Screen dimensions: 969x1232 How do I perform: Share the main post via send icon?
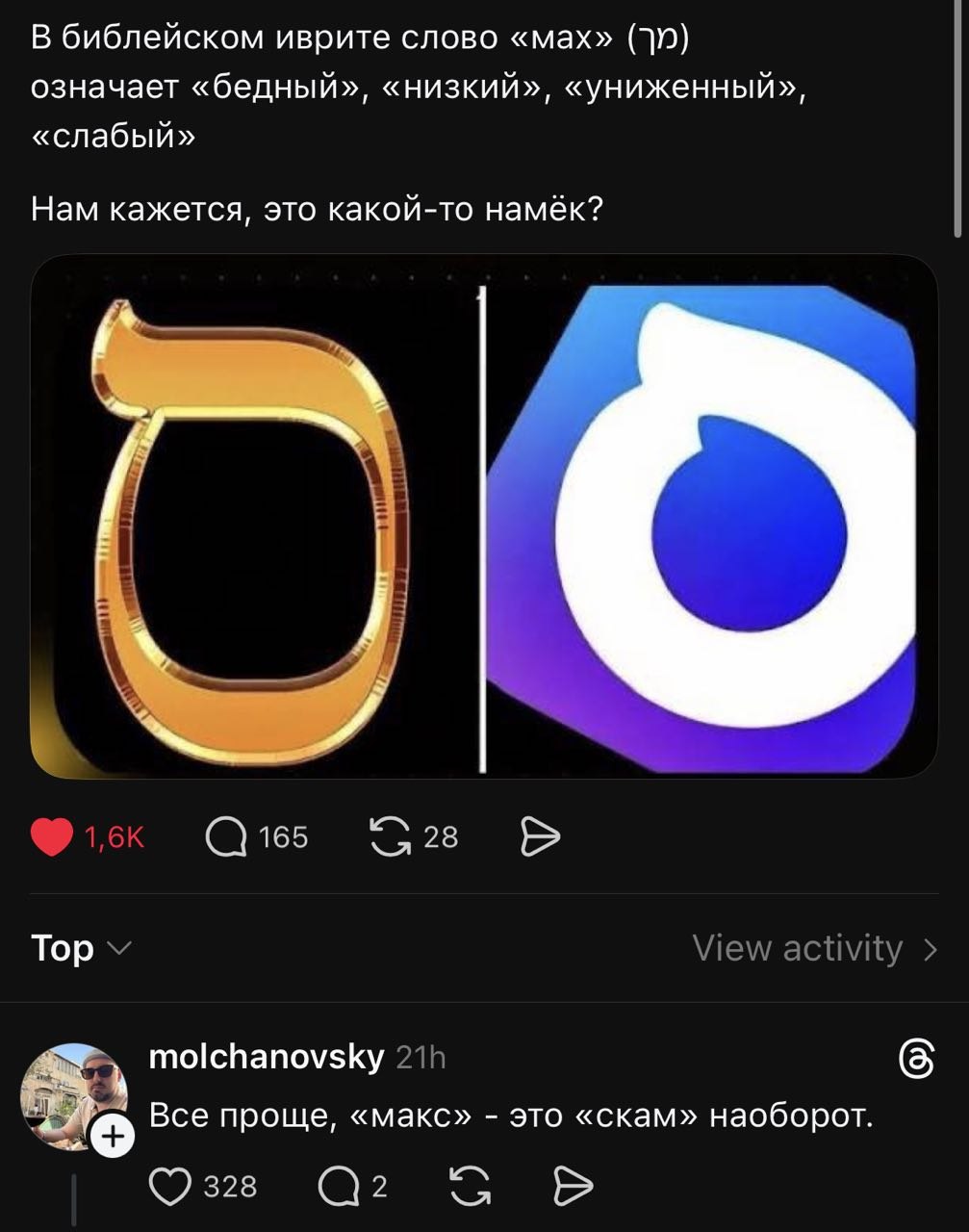(539, 836)
